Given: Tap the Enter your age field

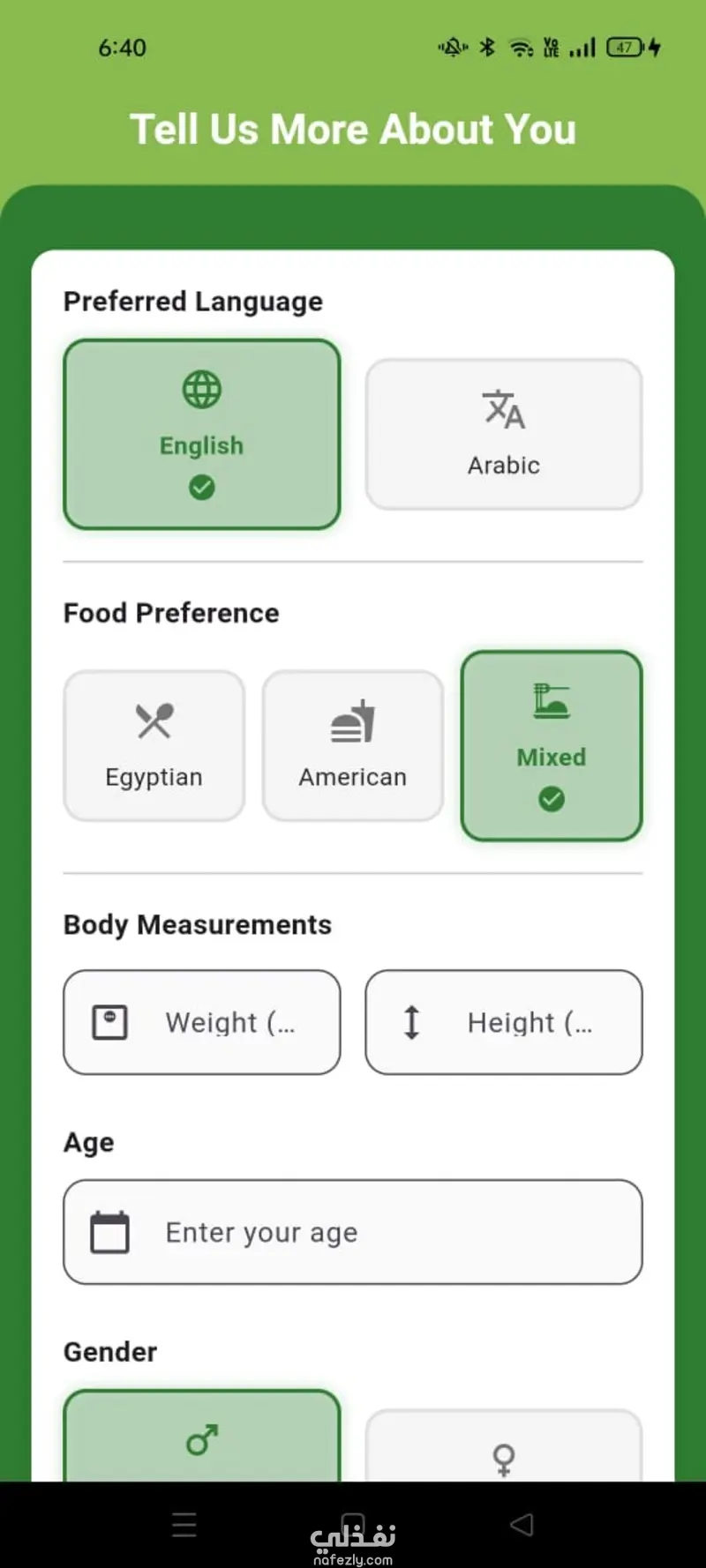Looking at the screenshot, I should point(352,1232).
